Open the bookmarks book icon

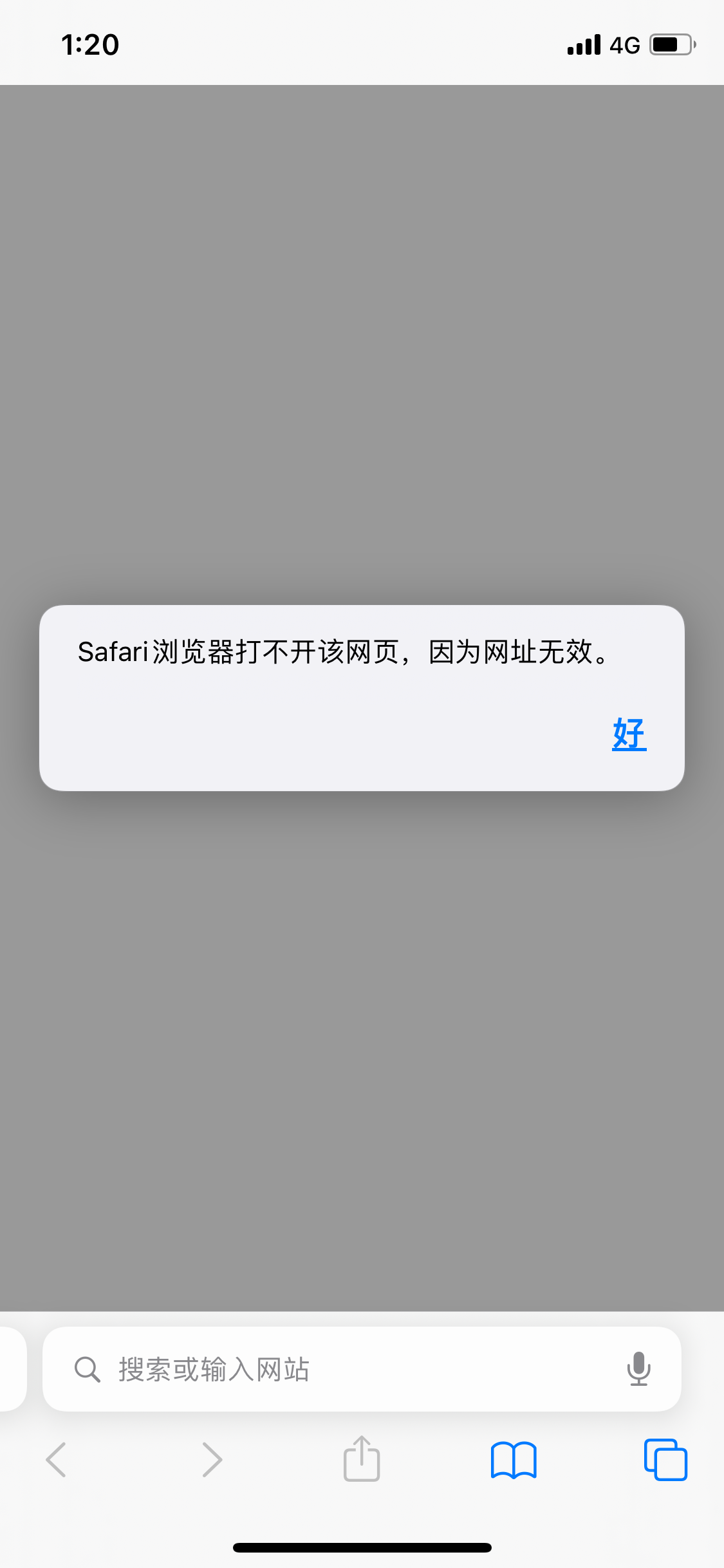click(513, 1460)
